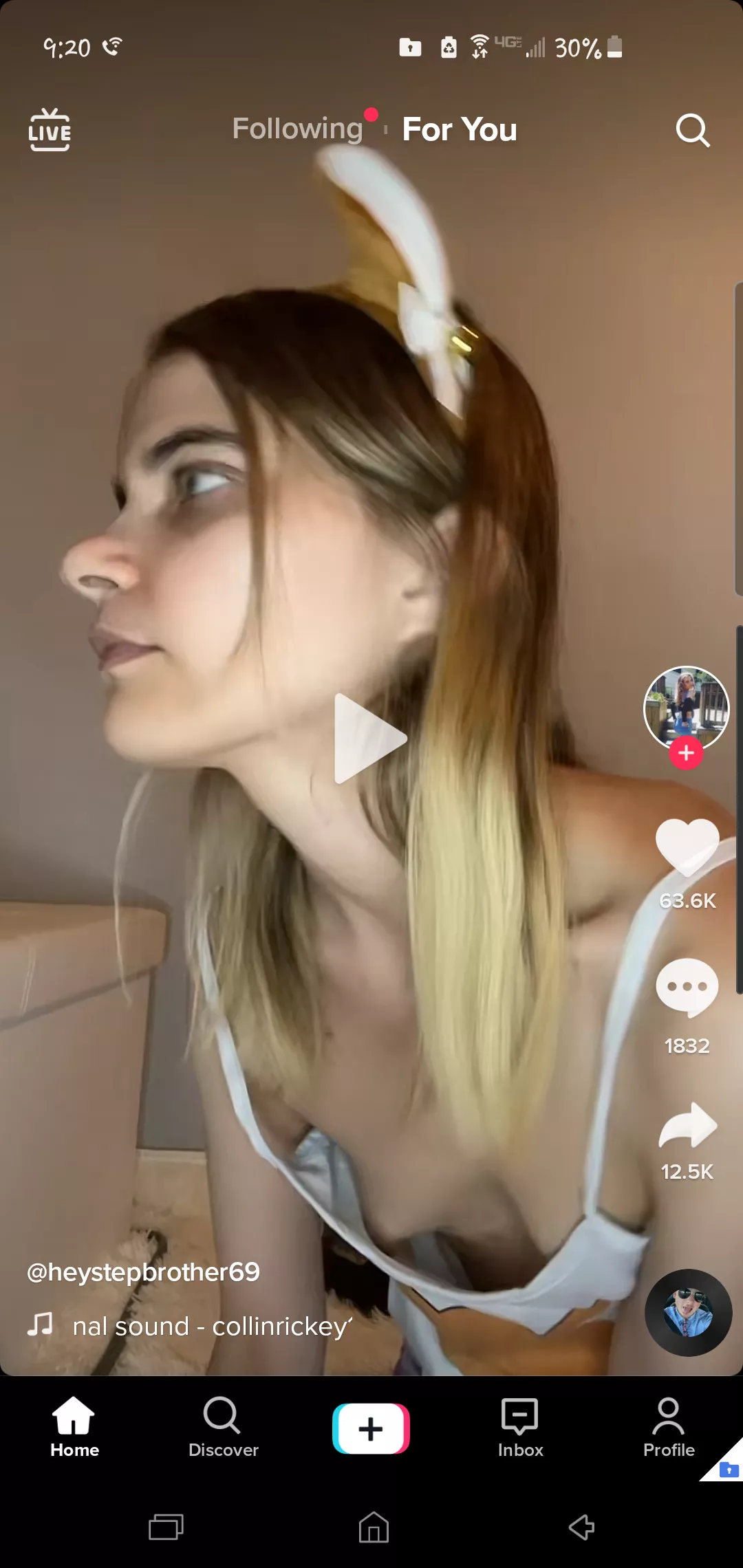Open the sound by collinrickey
This screenshot has height=1568, width=743.
tap(212, 1327)
